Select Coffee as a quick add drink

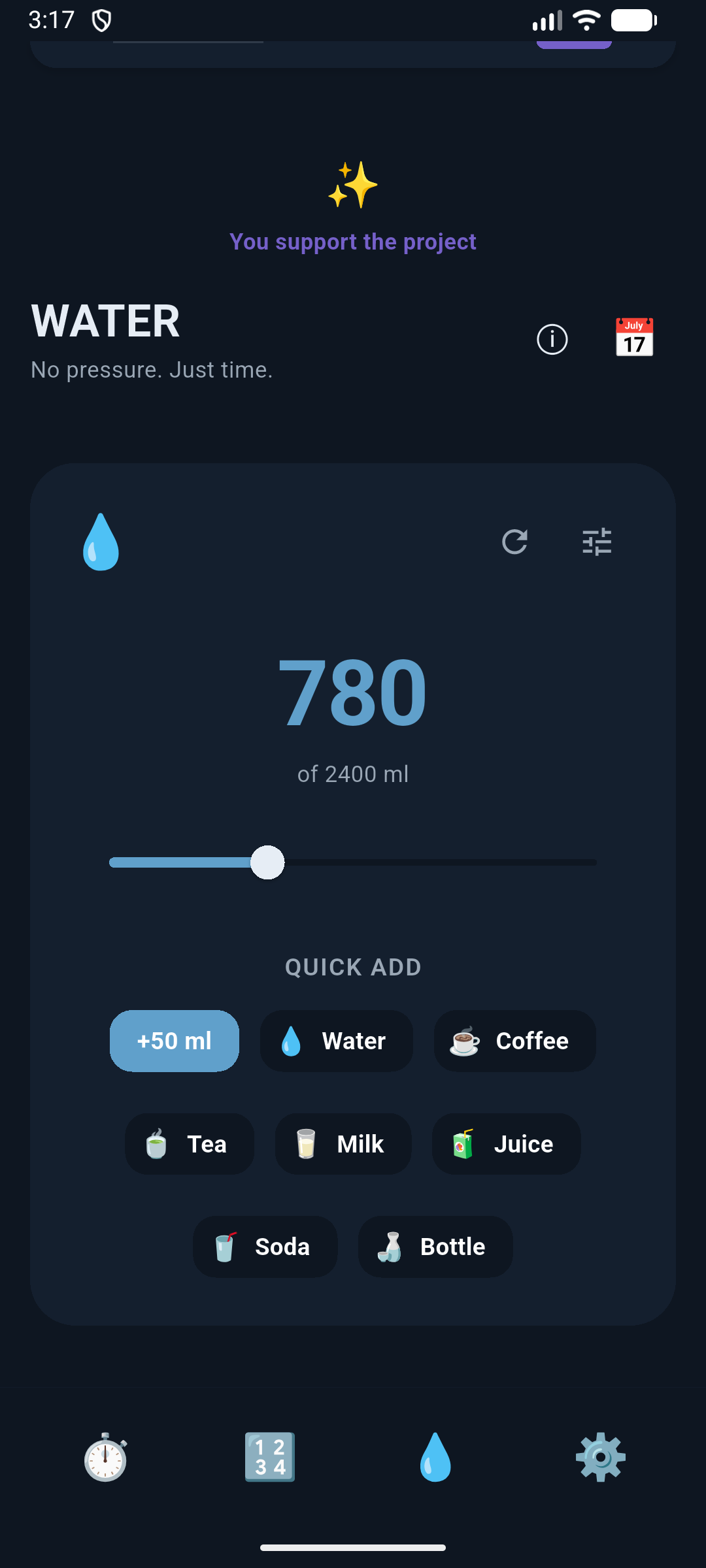click(514, 1041)
